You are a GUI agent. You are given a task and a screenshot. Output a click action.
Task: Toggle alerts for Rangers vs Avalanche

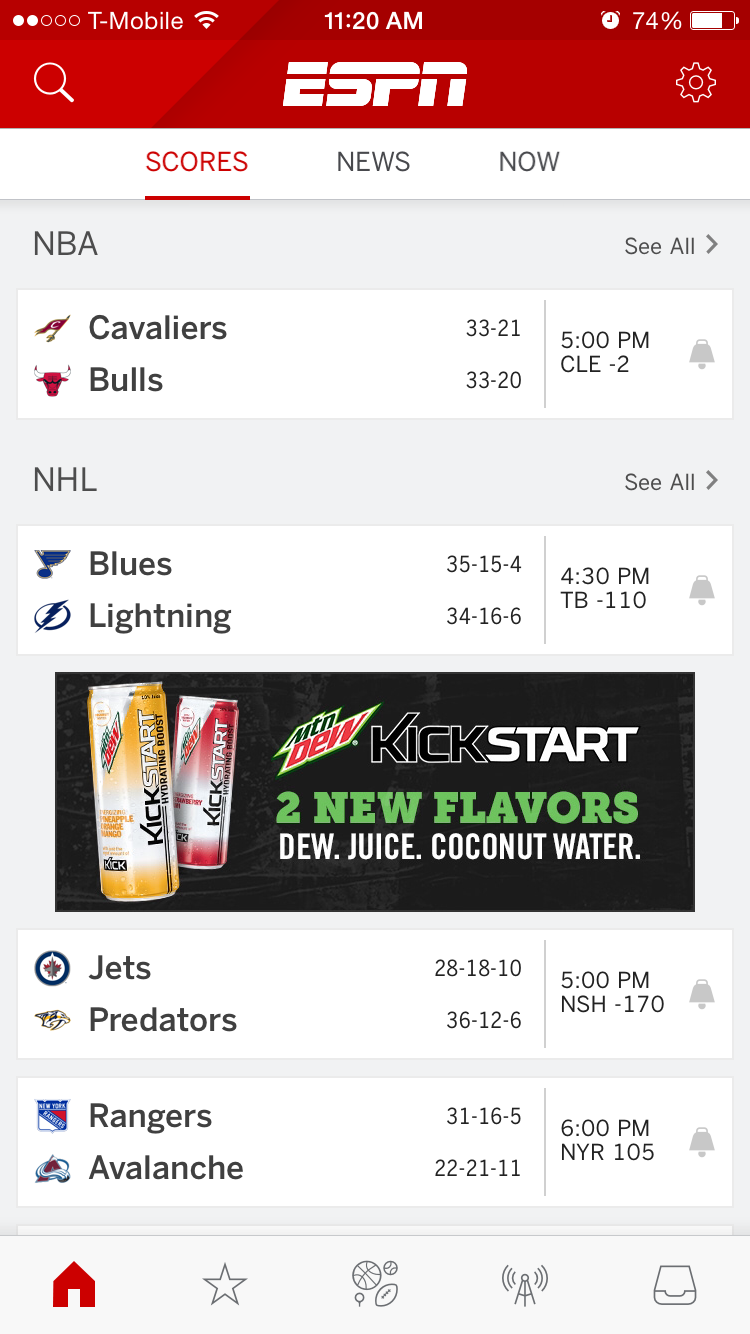pos(702,1141)
